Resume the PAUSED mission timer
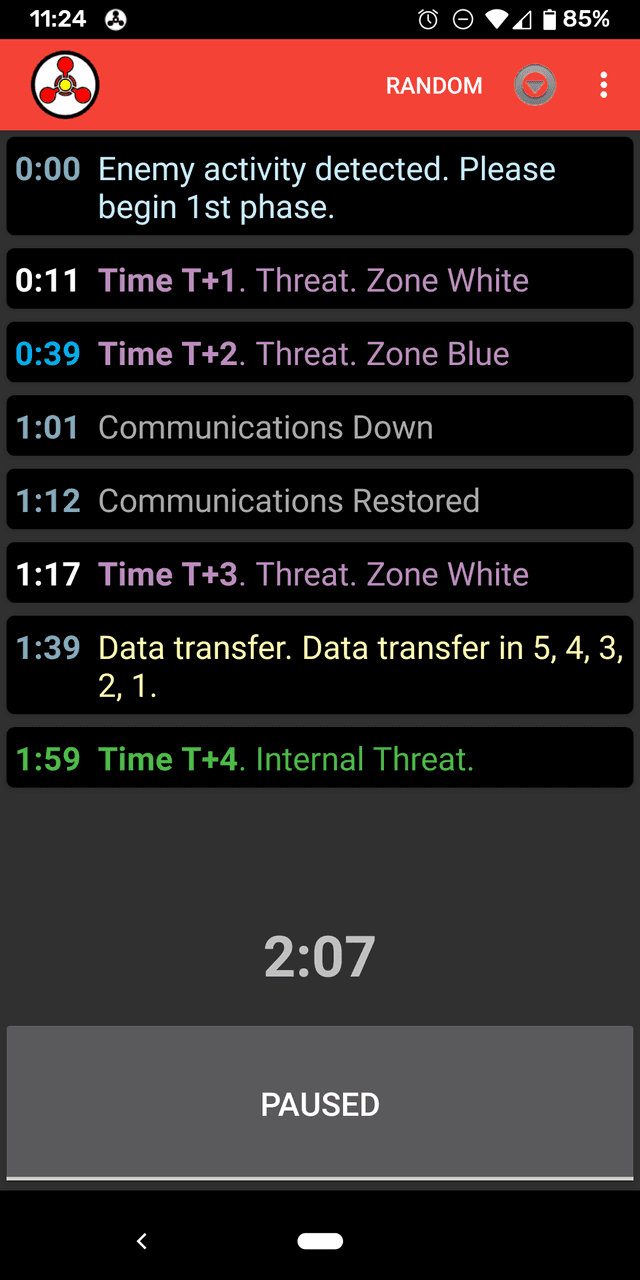Screen dimensions: 640x1280 click(x=320, y=1103)
